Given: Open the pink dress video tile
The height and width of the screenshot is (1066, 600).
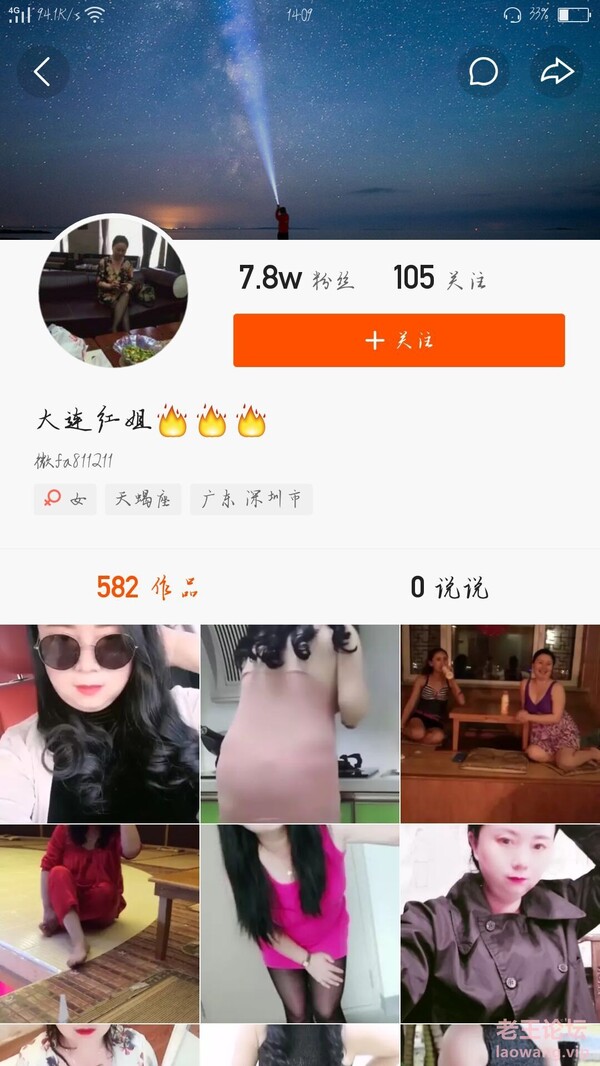Looking at the screenshot, I should click(300, 723).
